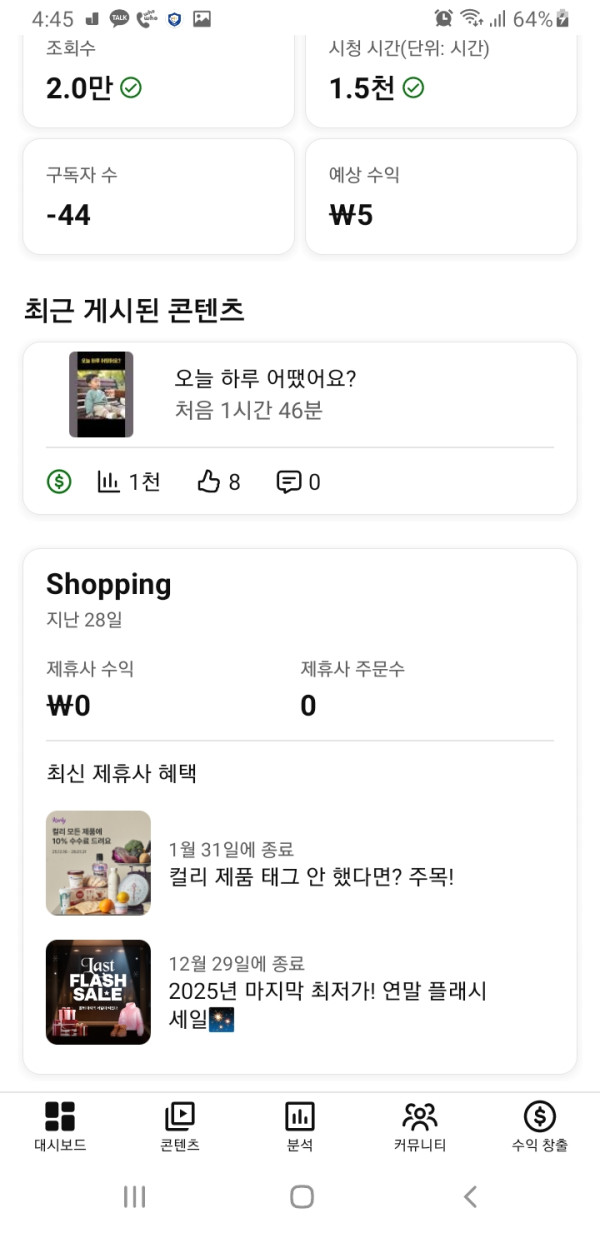Open the 구독자 수 card
This screenshot has height=1233, width=600.
click(x=158, y=196)
